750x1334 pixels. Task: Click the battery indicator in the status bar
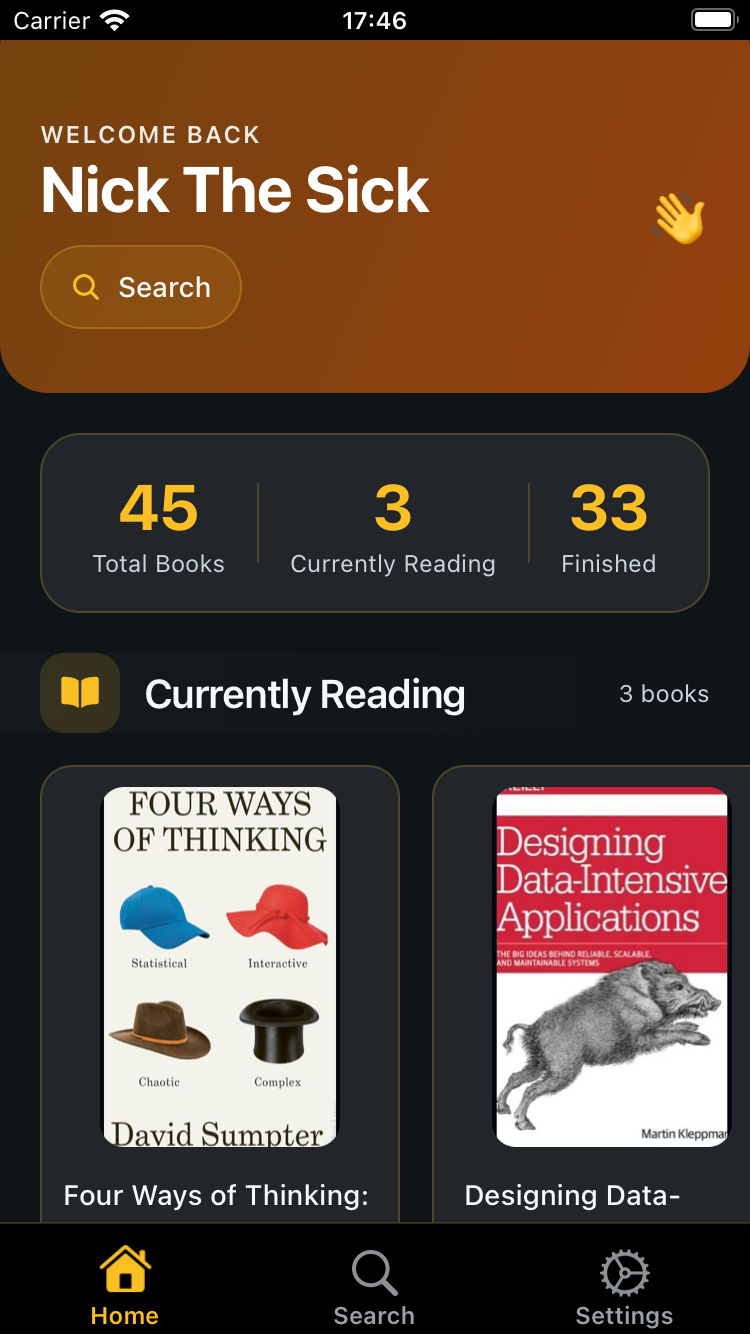tap(712, 18)
